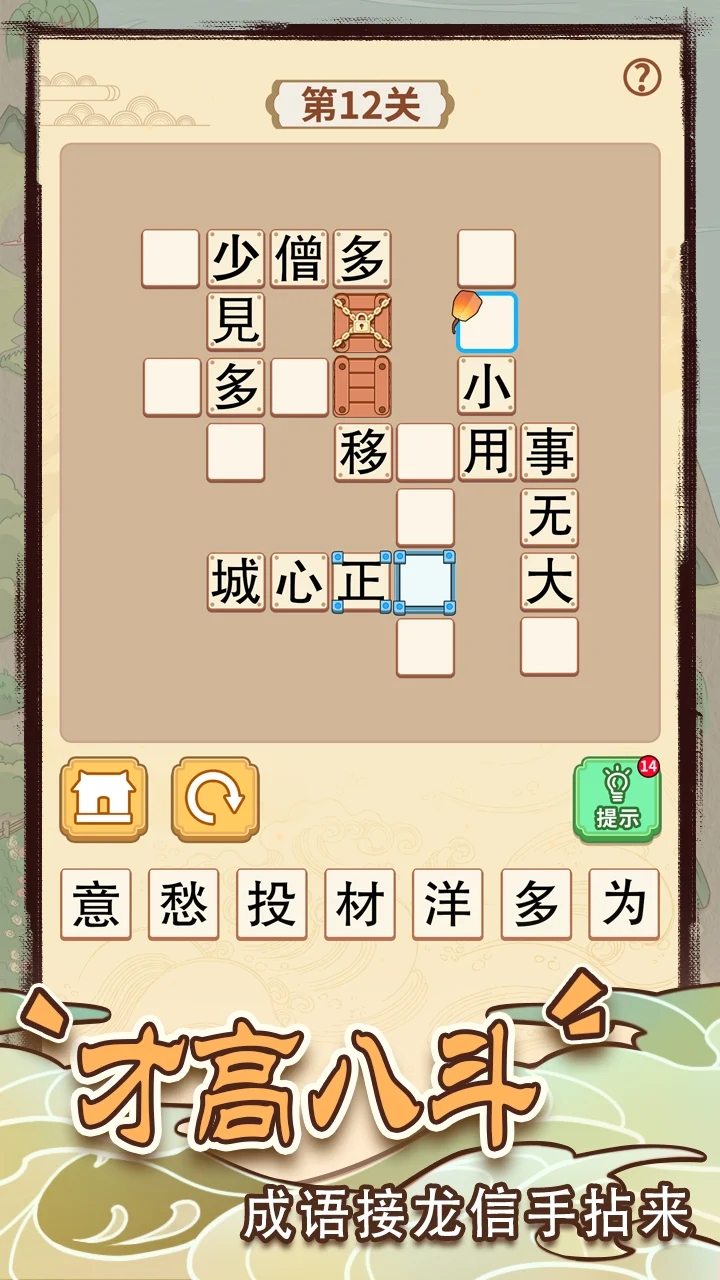
Task: Select the character tile 为
Action: [624, 904]
